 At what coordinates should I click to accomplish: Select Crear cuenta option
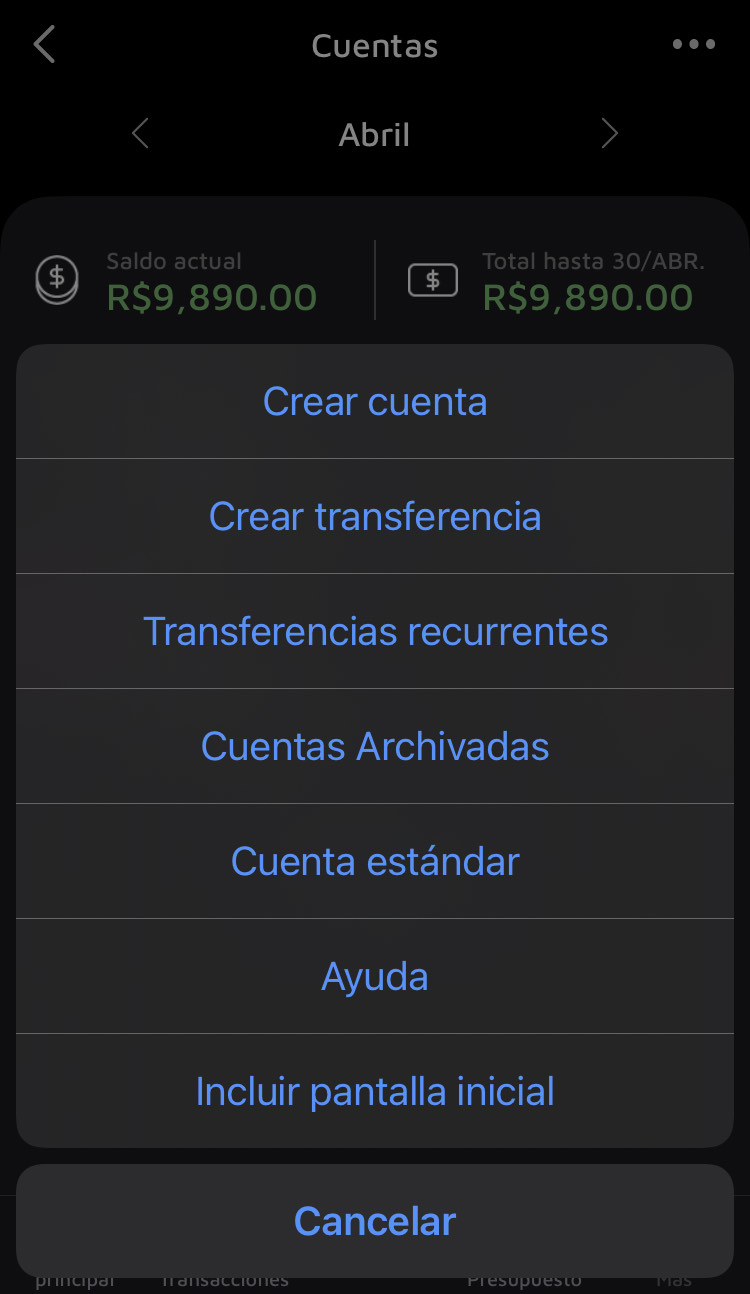(x=375, y=402)
